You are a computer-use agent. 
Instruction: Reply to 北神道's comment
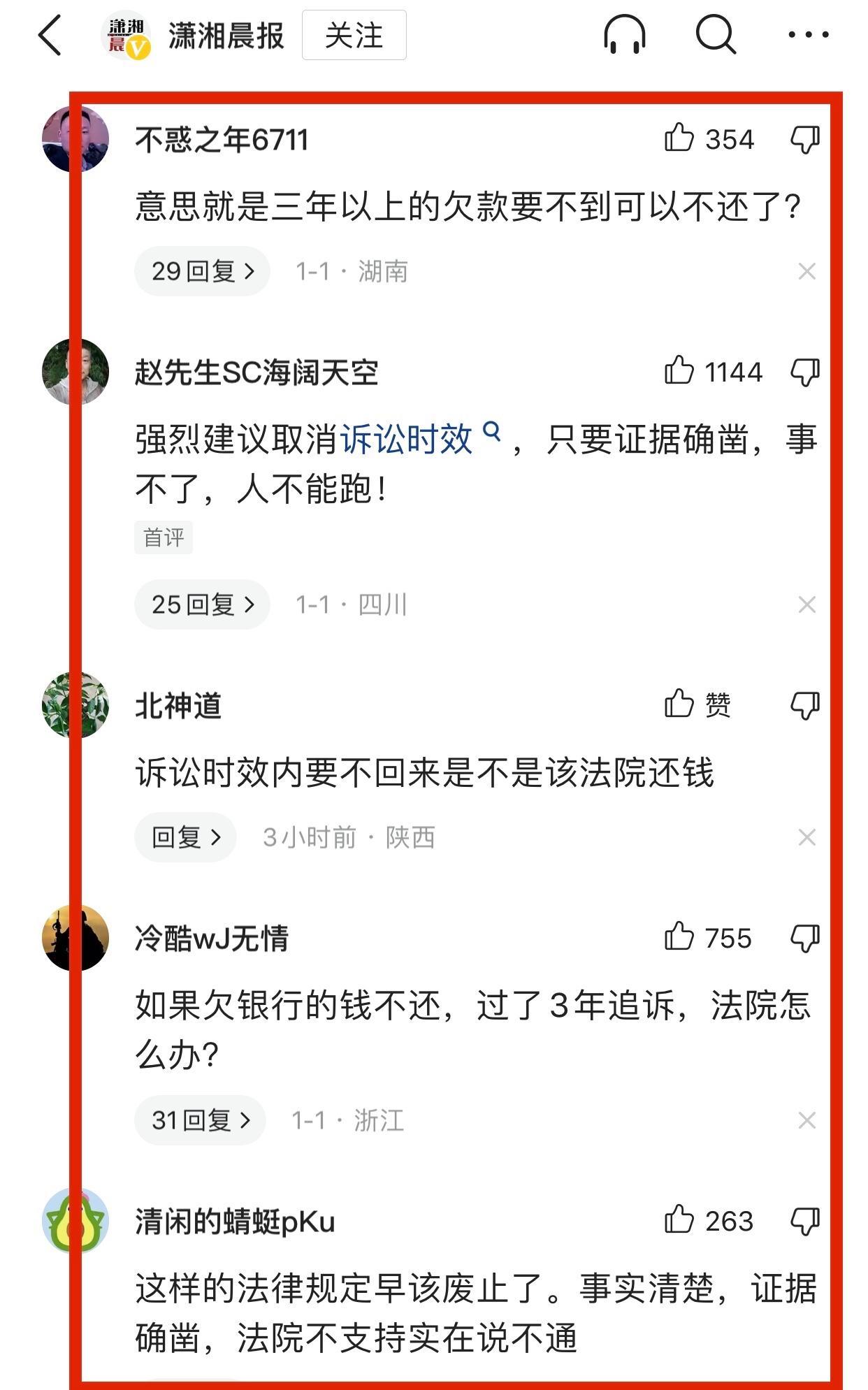186,837
